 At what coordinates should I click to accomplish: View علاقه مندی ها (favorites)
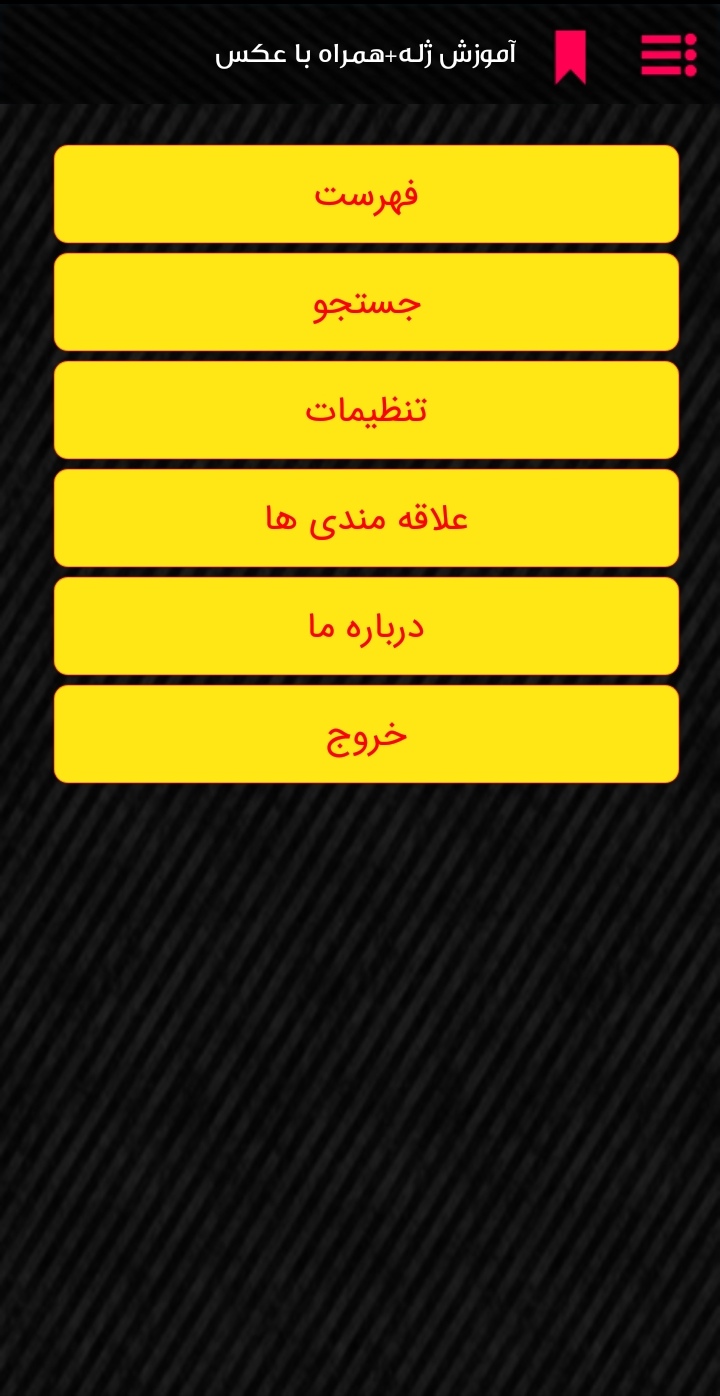pos(366,518)
